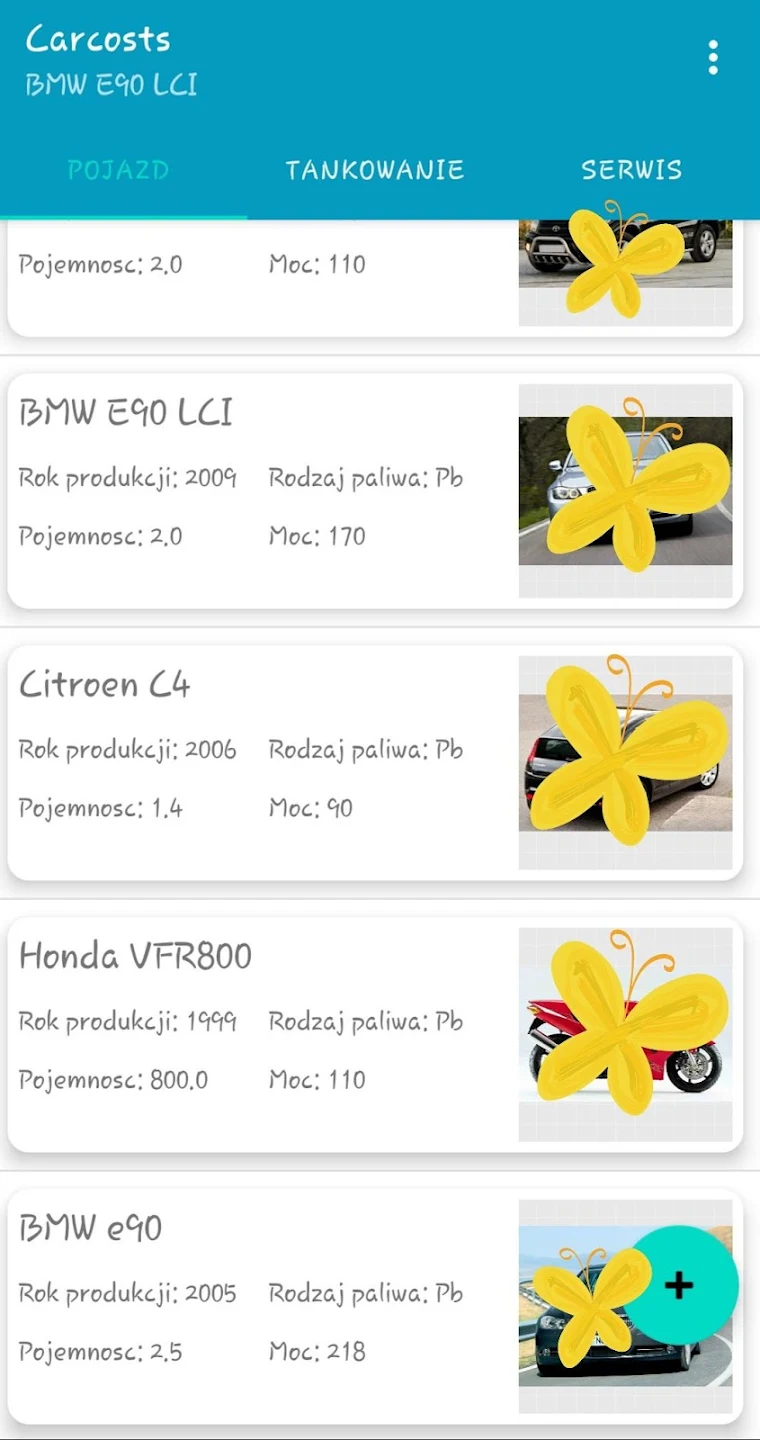Viewport: 760px width, 1440px height.
Task: Click the Honda VFR800 motorcycle photo
Action: pos(625,1030)
